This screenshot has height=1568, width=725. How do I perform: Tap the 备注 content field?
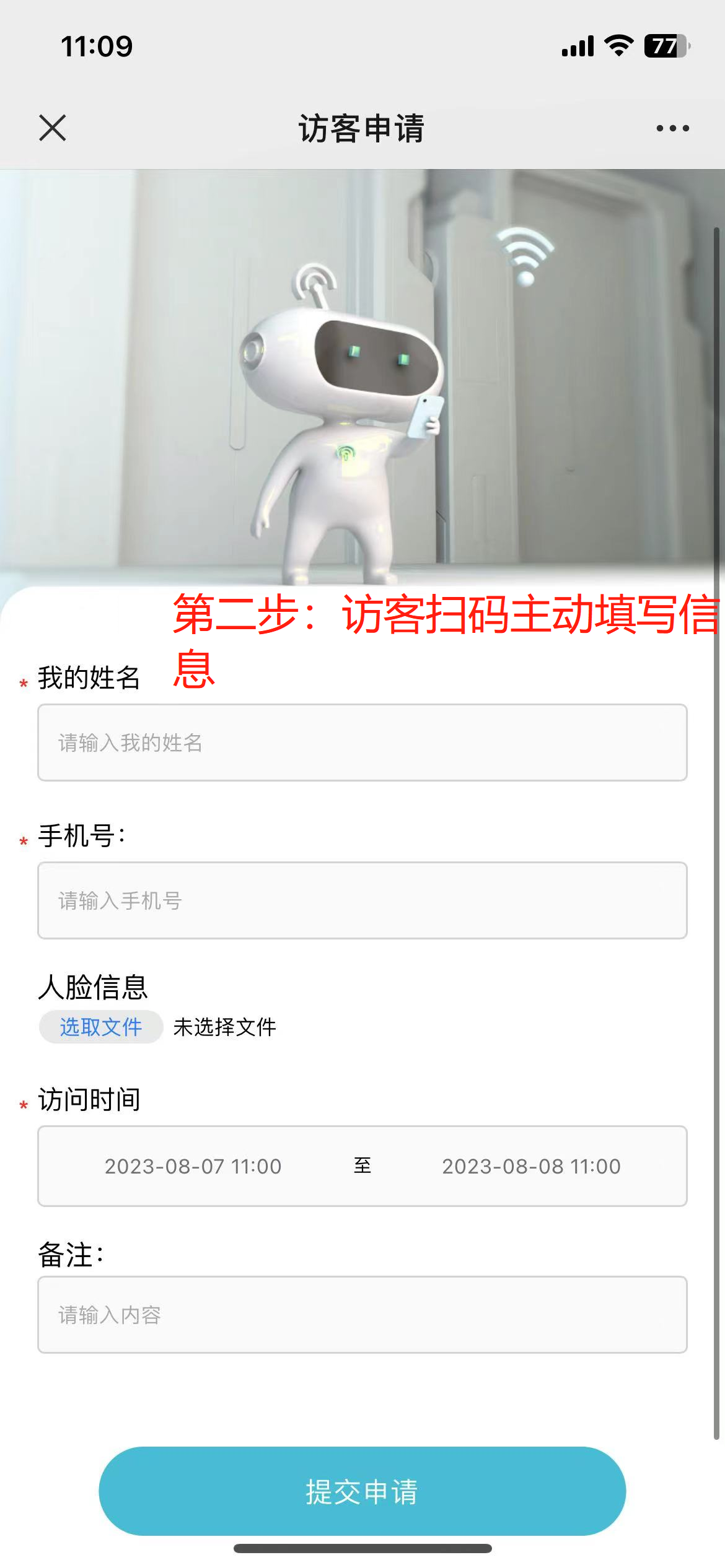(x=362, y=1314)
